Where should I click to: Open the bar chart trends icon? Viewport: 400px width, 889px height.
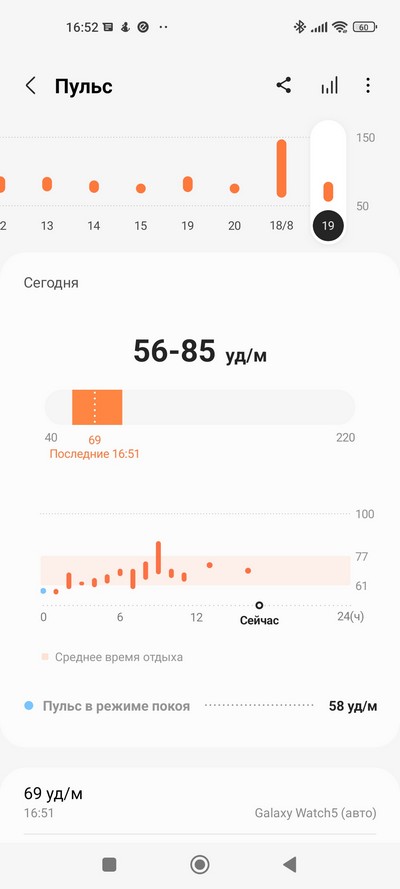pos(329,86)
